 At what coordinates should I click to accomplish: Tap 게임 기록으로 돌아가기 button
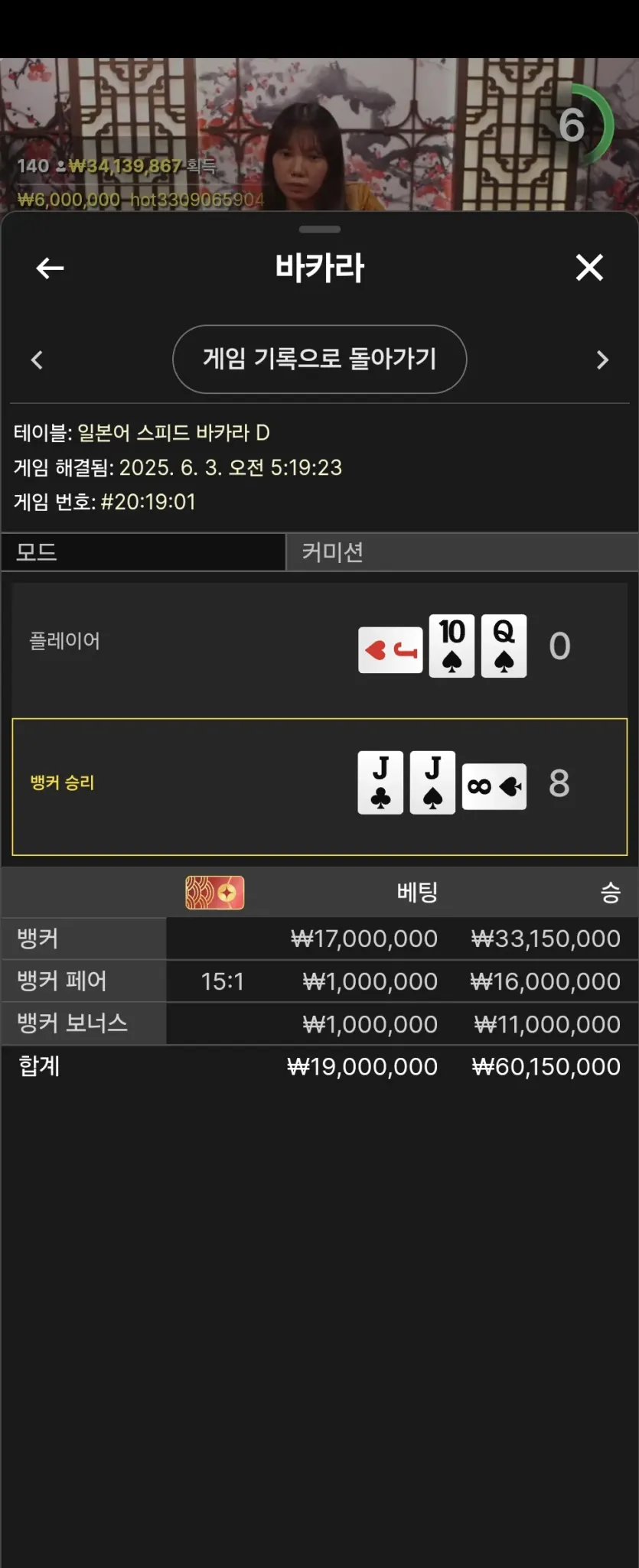[x=319, y=359]
